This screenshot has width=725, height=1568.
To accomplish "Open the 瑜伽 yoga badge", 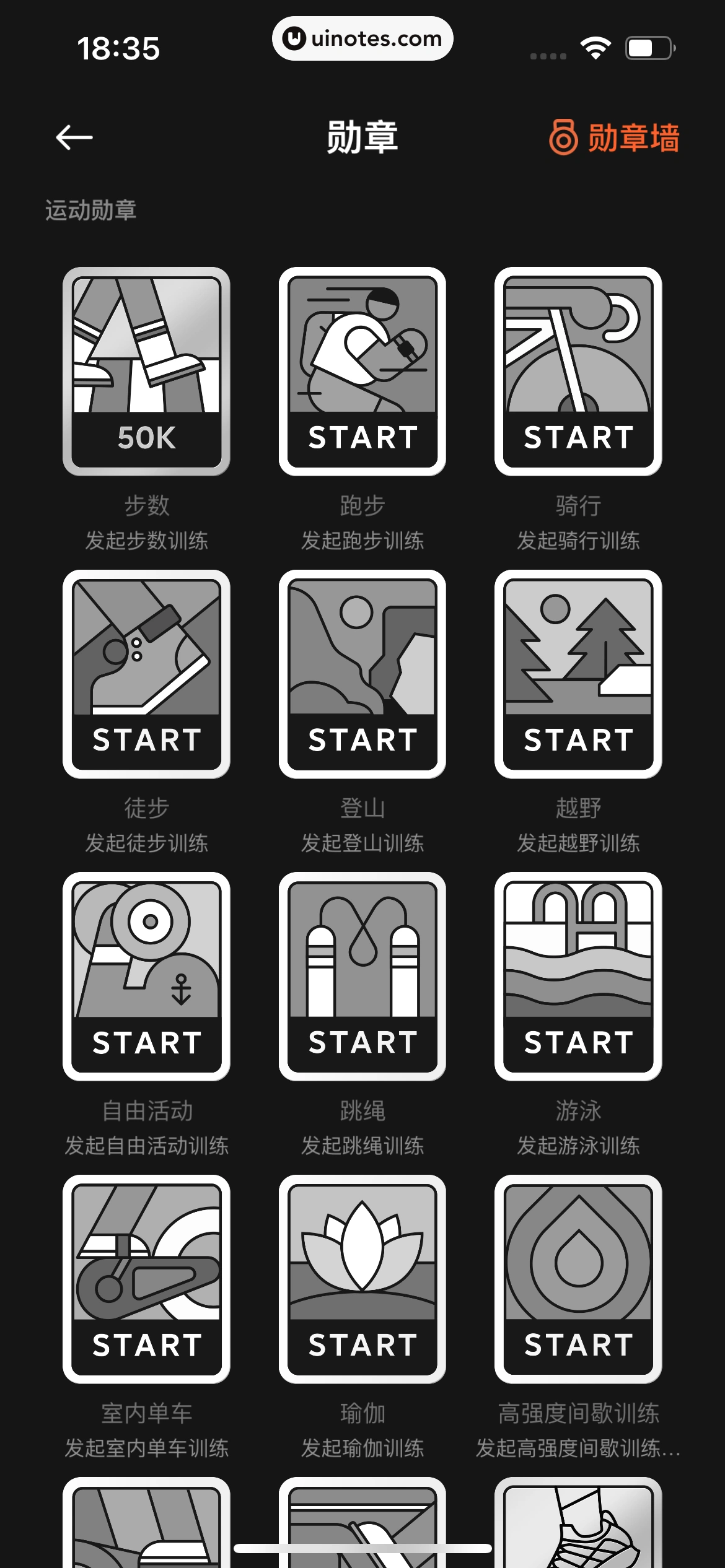I will pyautogui.click(x=362, y=1279).
